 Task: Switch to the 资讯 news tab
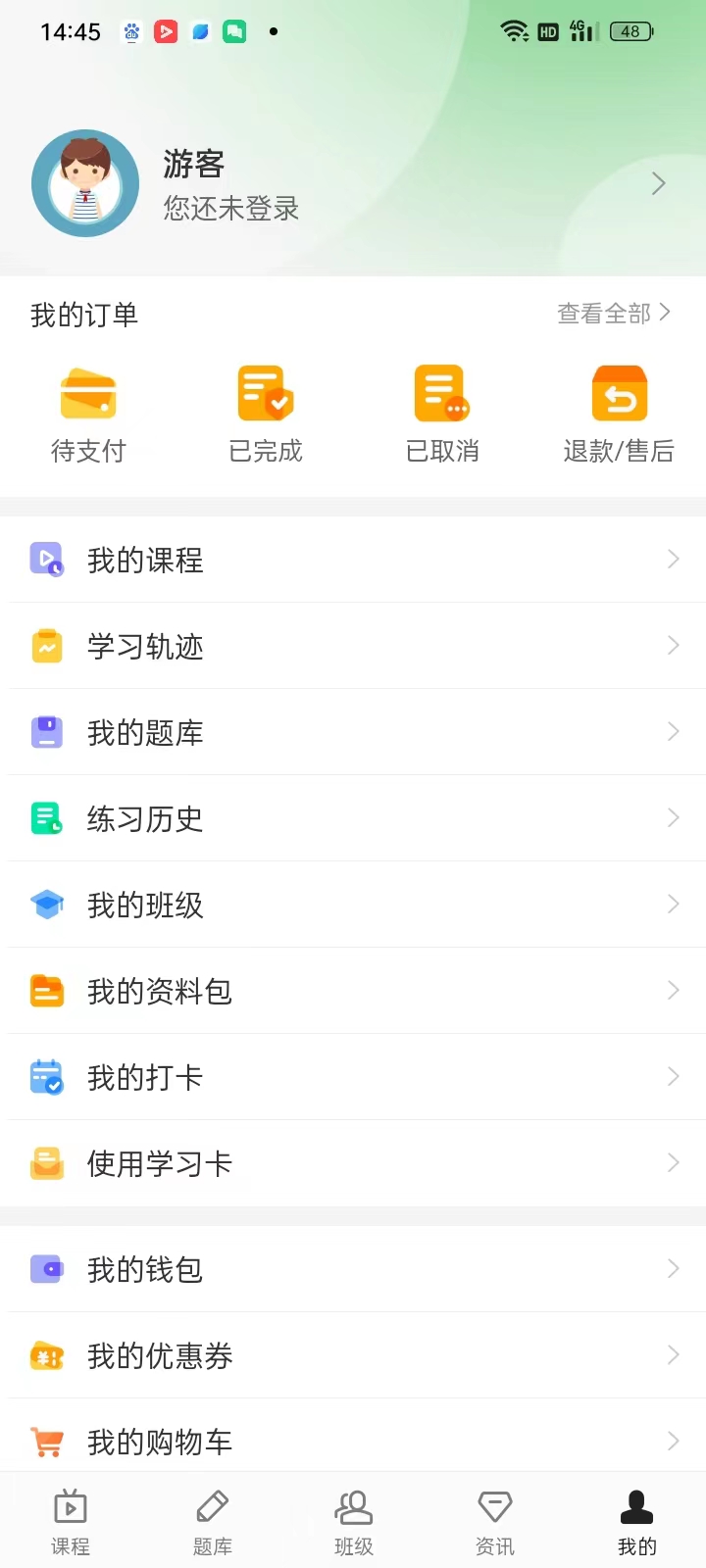pyautogui.click(x=494, y=1522)
